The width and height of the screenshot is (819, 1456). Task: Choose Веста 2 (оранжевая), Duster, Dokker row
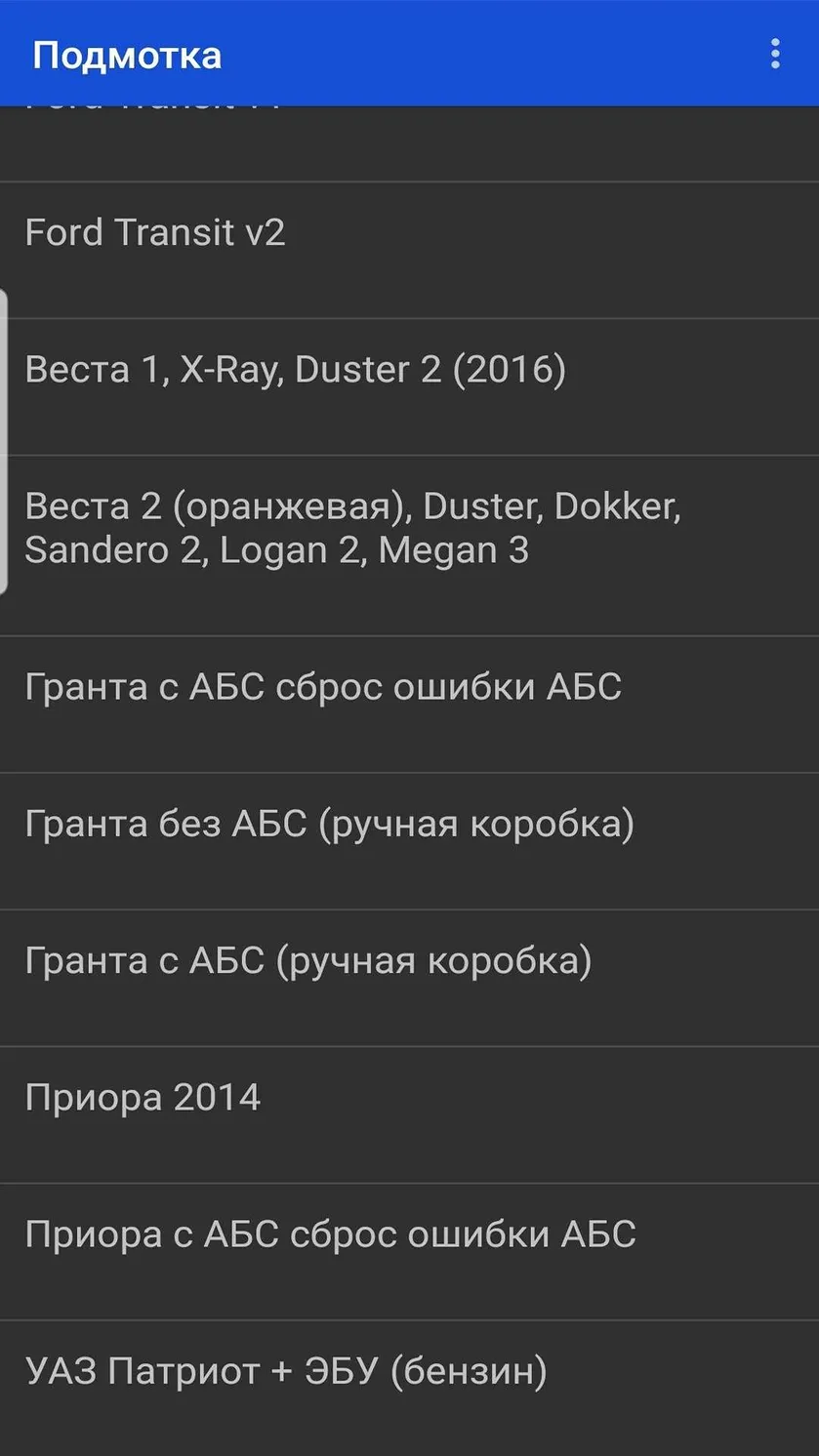409,546
